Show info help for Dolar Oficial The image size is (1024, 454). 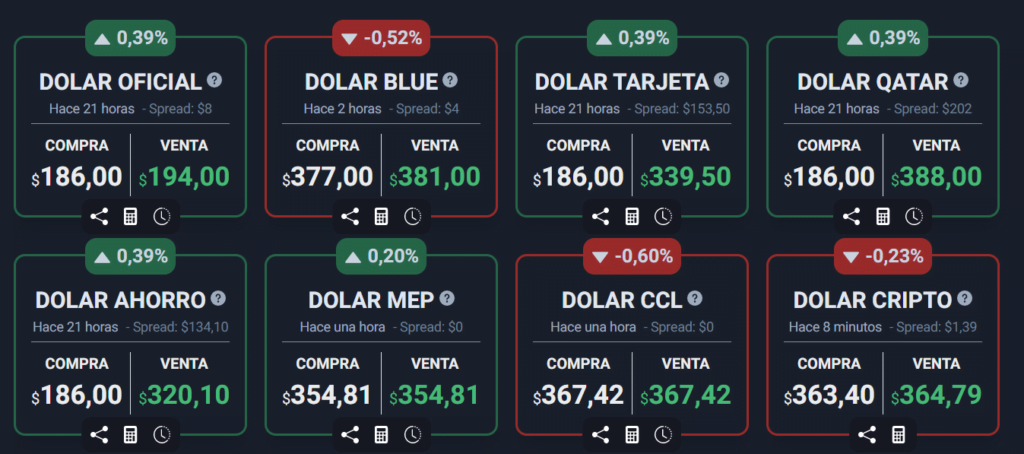coord(214,81)
